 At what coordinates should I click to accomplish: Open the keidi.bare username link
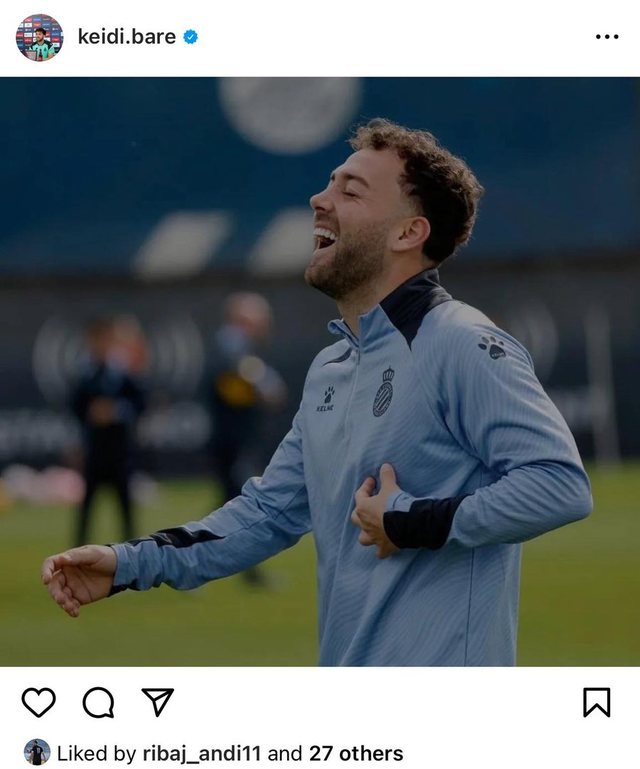pyautogui.click(x=126, y=37)
